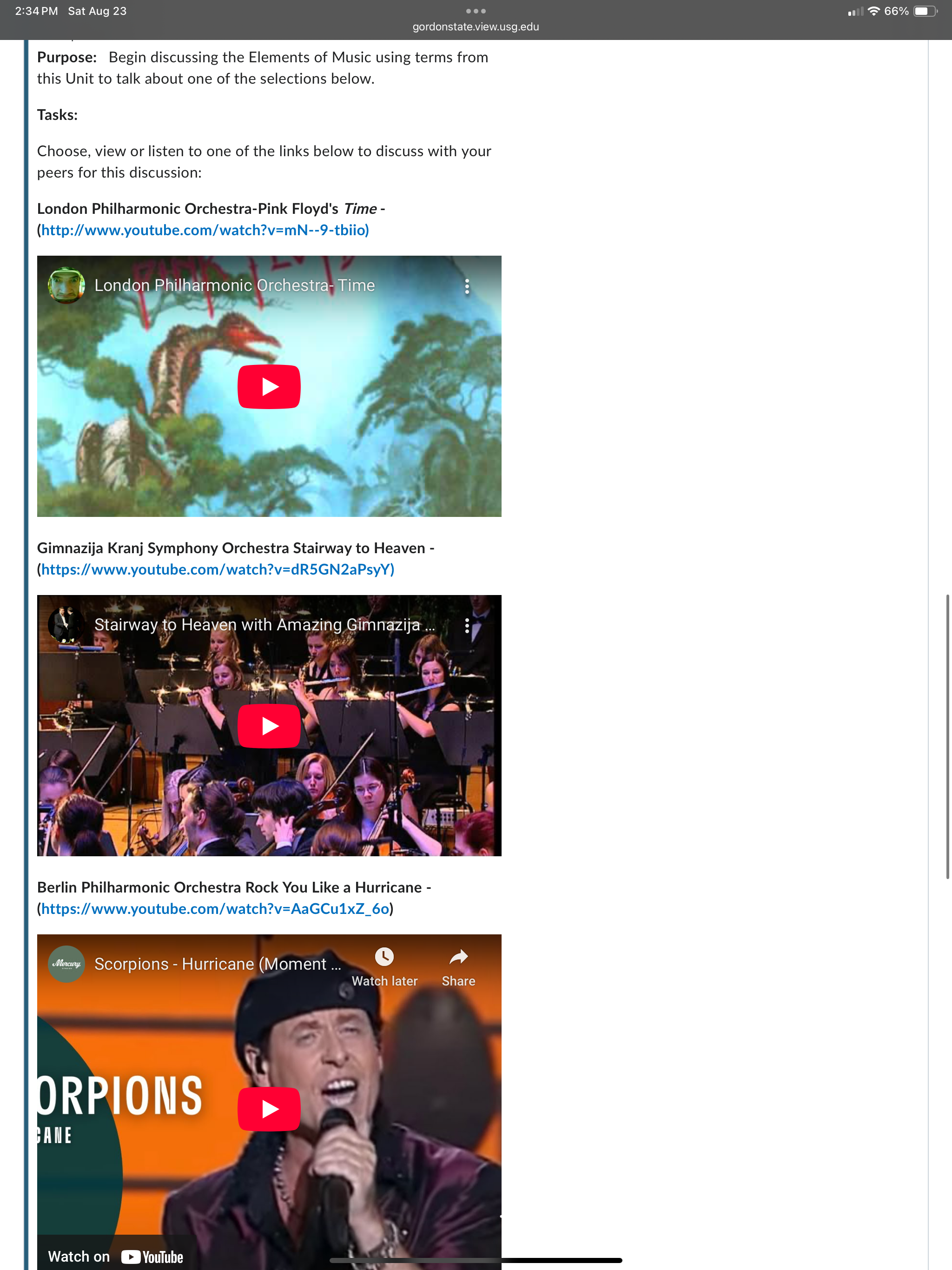Image resolution: width=952 pixels, height=1270 pixels.
Task: Share the Scorpions Hurricane video
Action: 458,967
